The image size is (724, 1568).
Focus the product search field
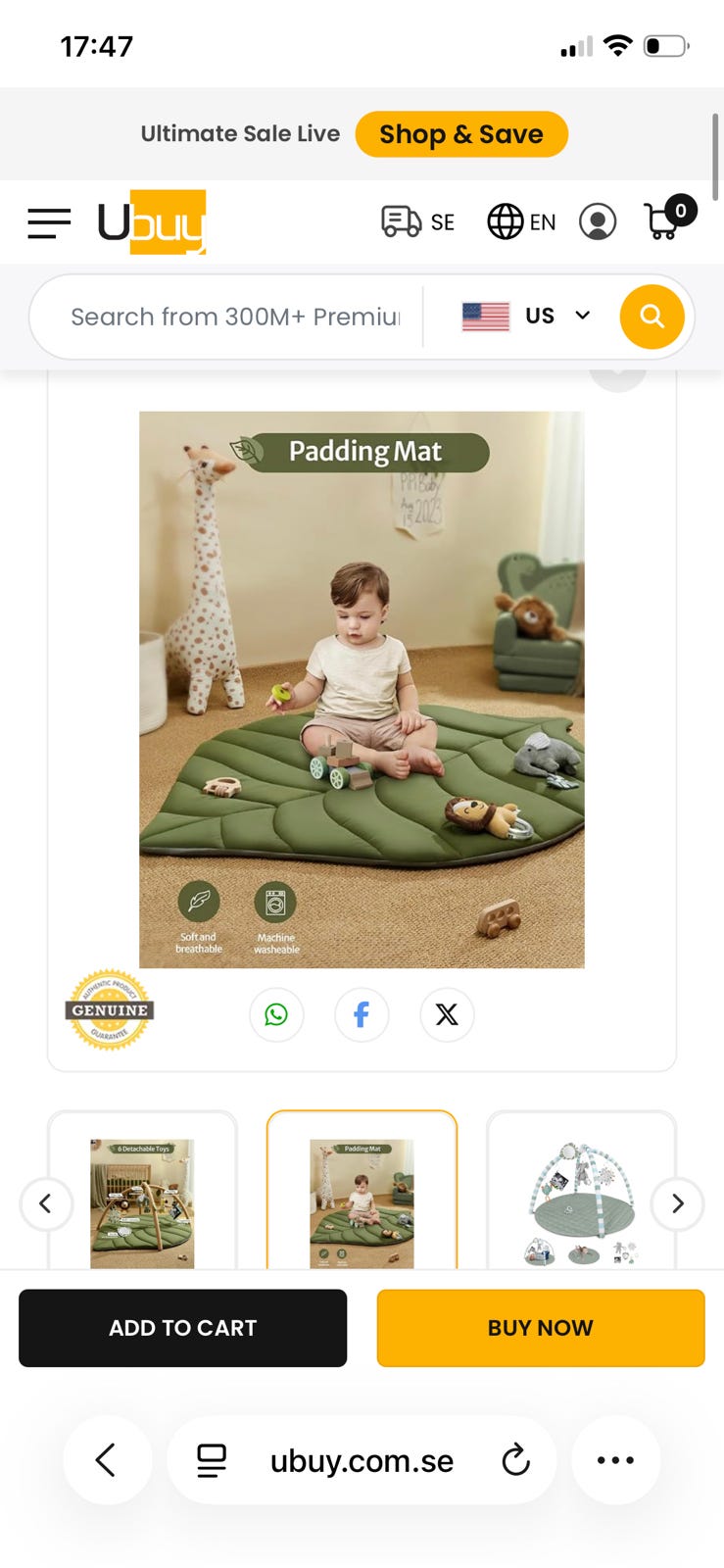[235, 317]
